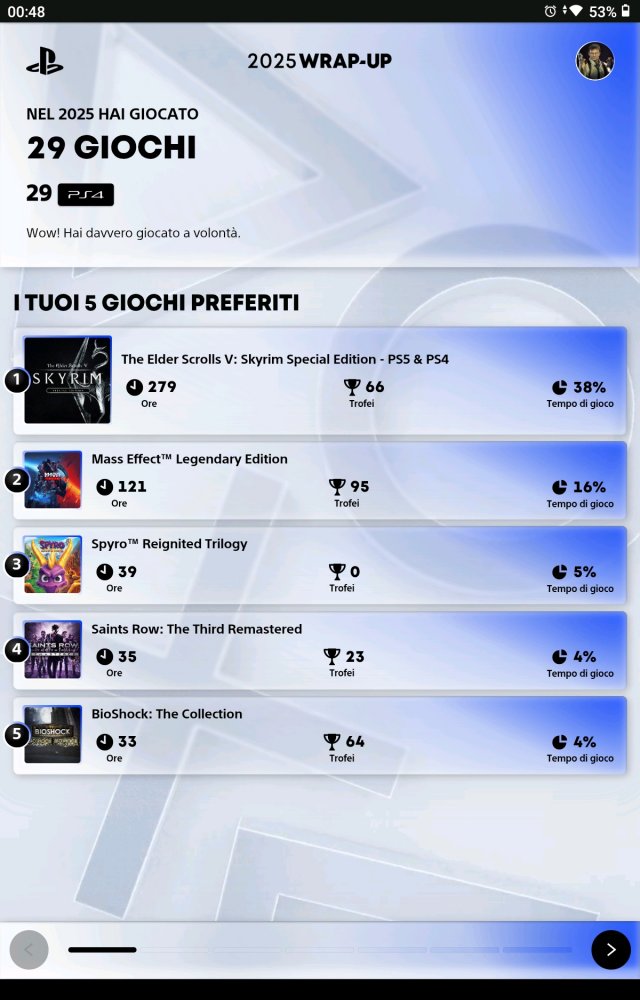Open the Skyrim Special Edition card
This screenshot has height=1000, width=640.
[320, 380]
